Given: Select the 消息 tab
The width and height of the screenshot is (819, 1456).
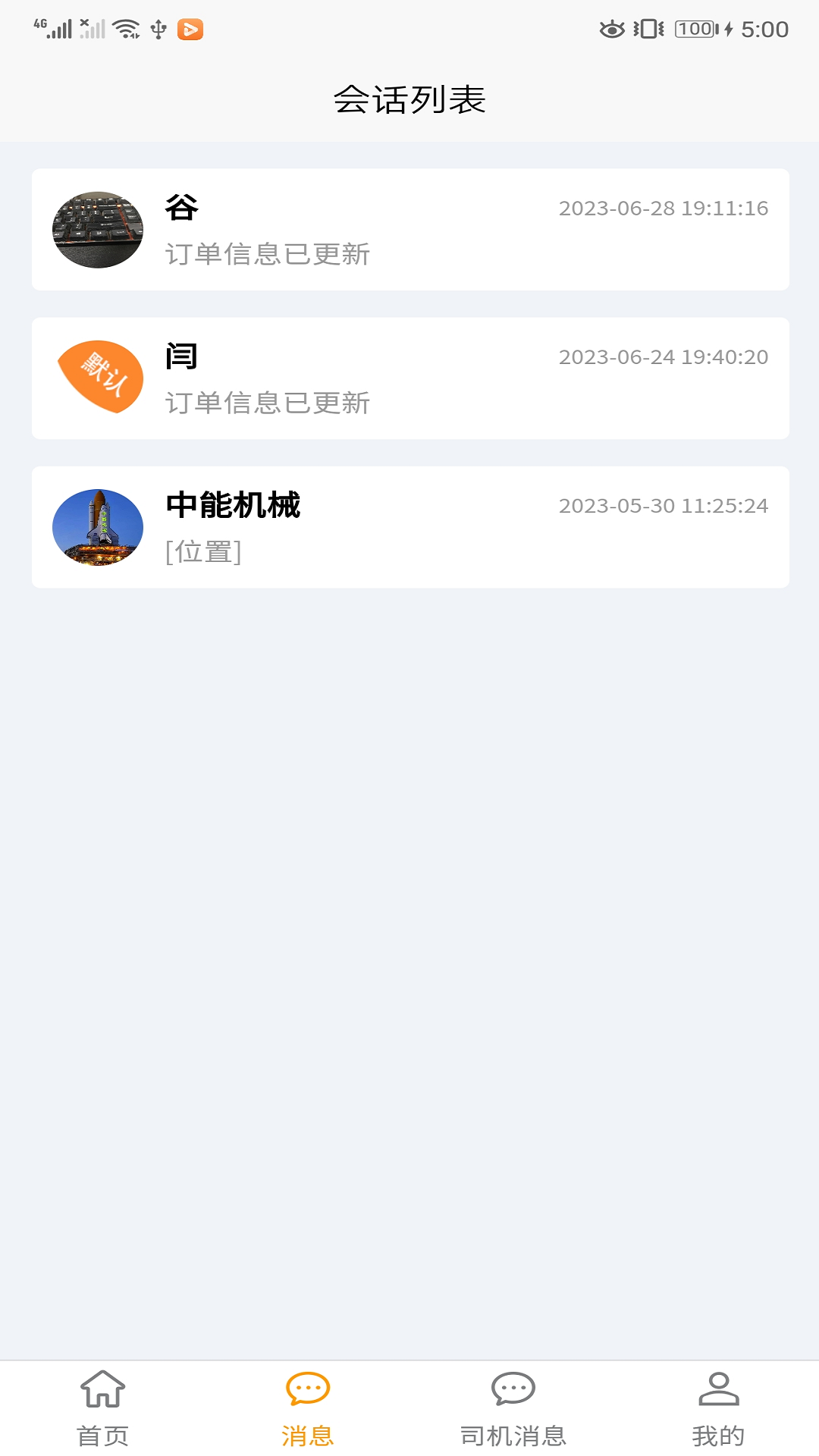Looking at the screenshot, I should coord(307,1408).
